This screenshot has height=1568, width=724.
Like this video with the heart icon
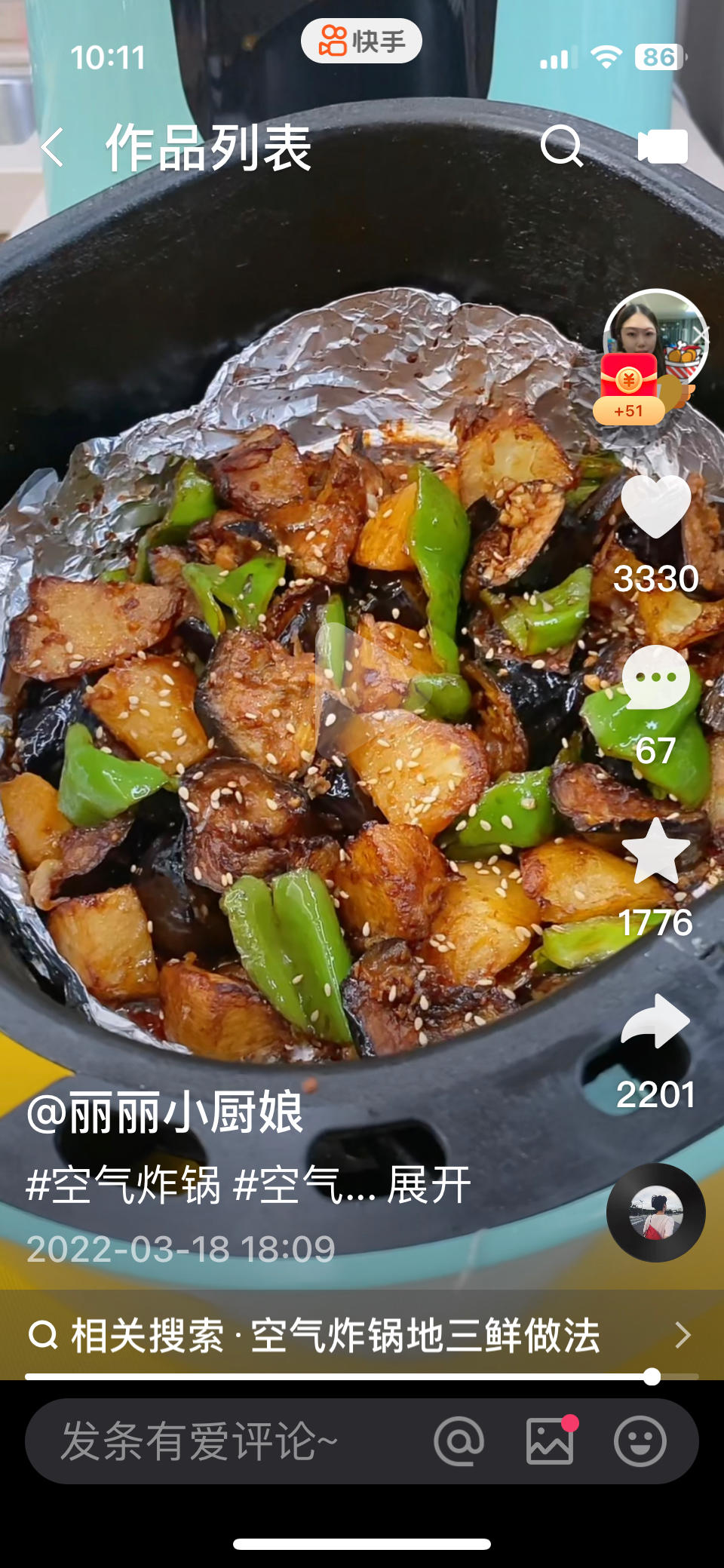pos(655,508)
